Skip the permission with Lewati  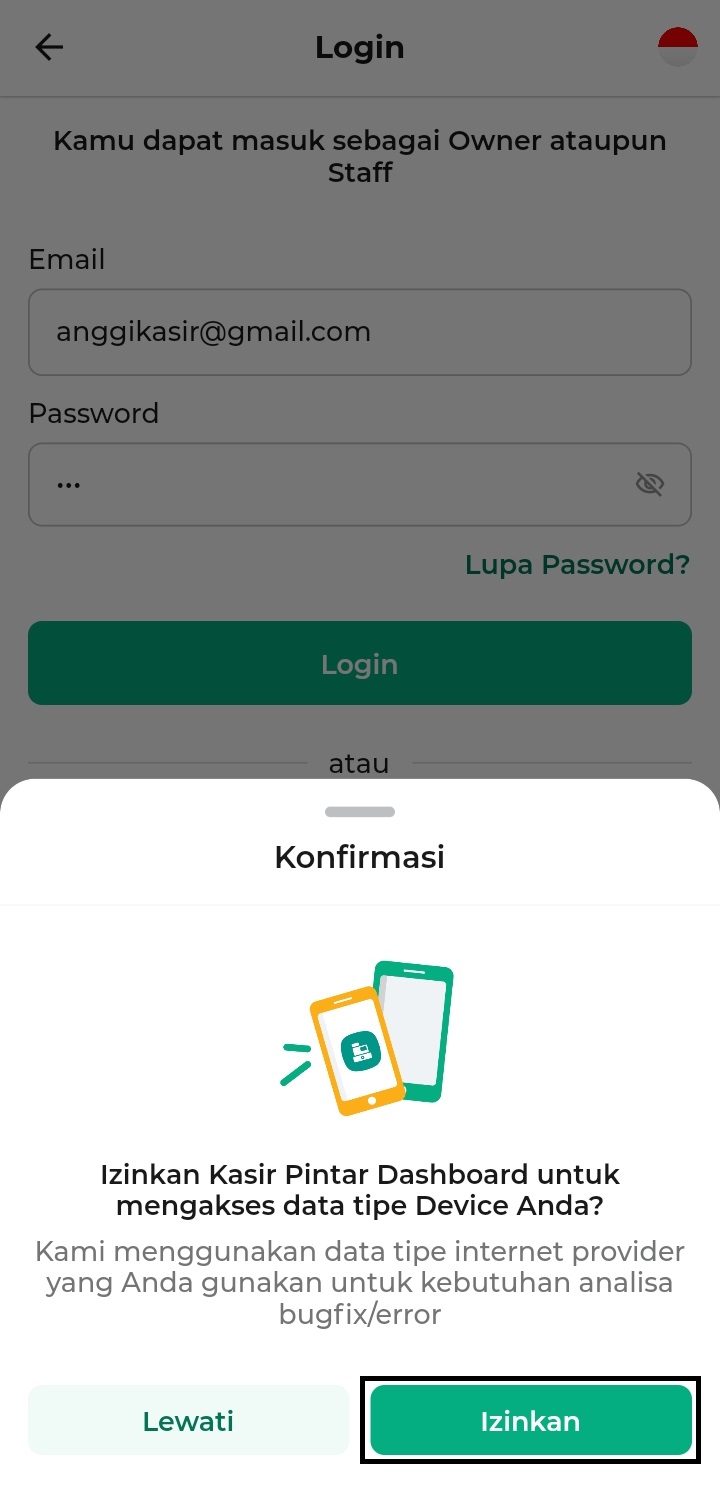click(x=188, y=1420)
